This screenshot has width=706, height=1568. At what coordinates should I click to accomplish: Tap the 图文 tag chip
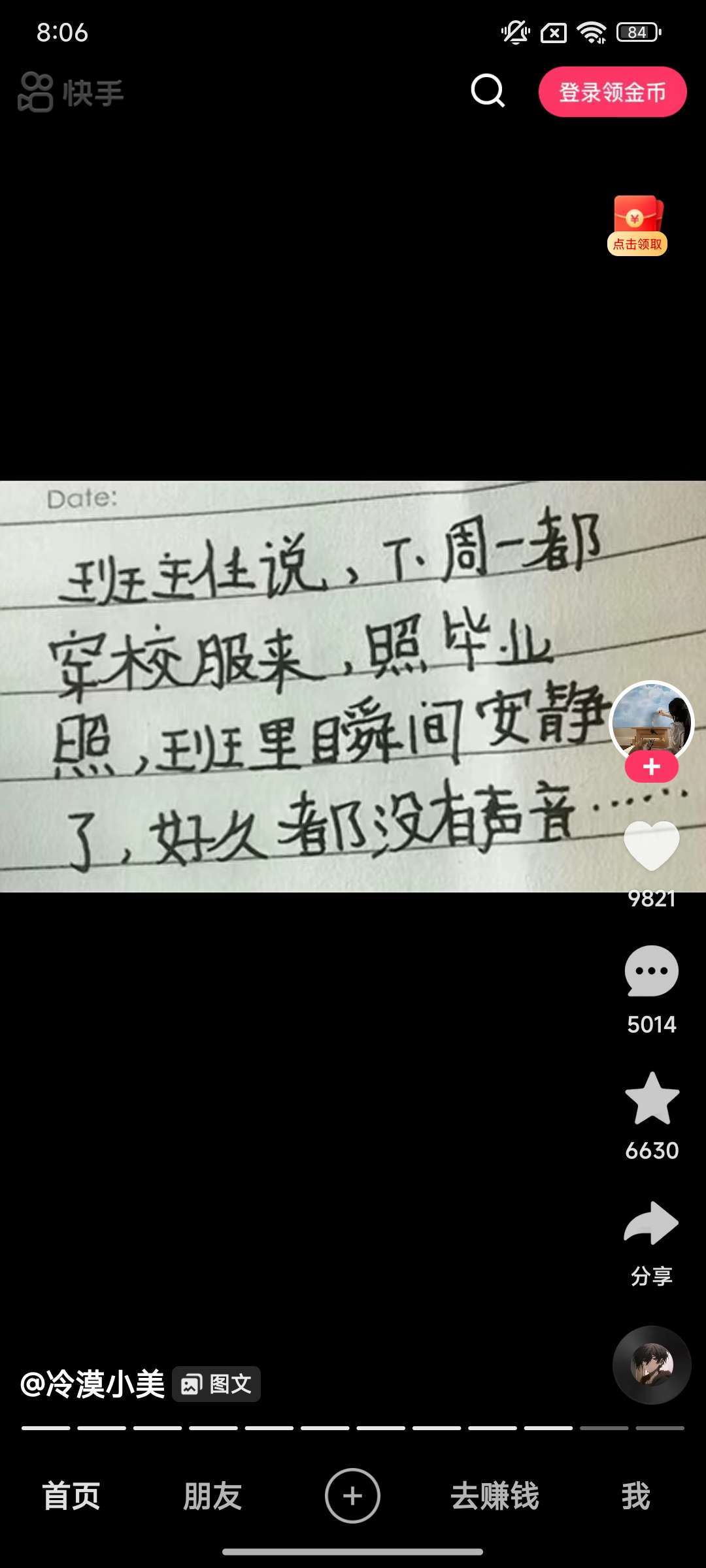pos(216,1384)
